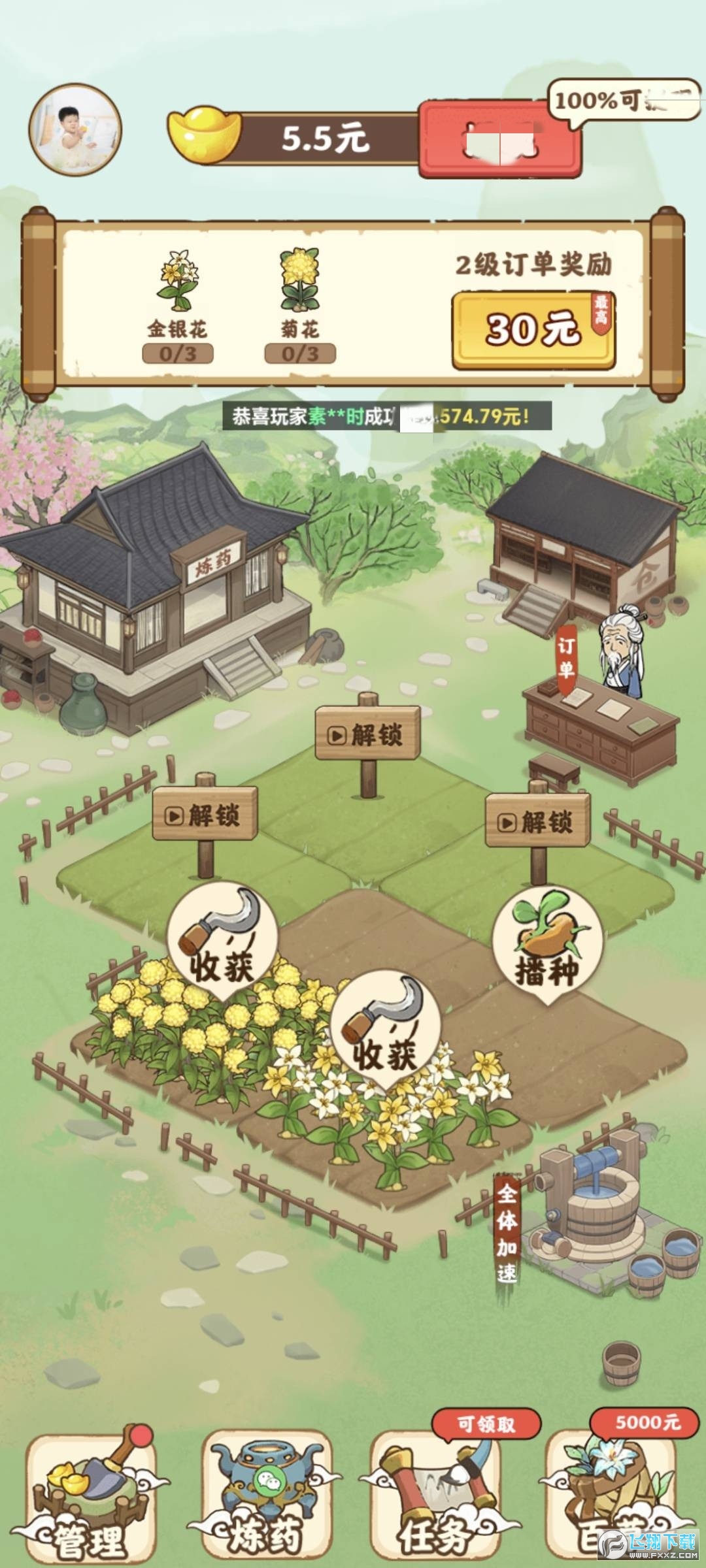Image resolution: width=706 pixels, height=1568 pixels.
Task: Open the profile avatar
Action: (x=75, y=129)
